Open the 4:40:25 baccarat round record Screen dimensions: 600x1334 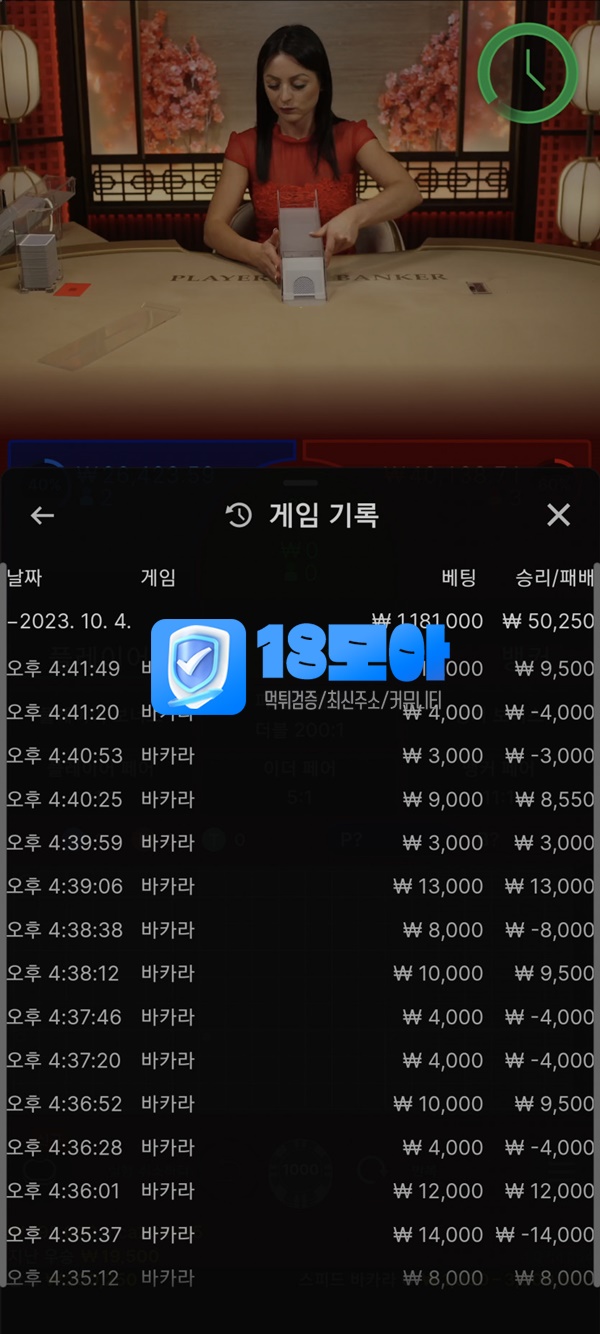pyautogui.click(x=300, y=799)
